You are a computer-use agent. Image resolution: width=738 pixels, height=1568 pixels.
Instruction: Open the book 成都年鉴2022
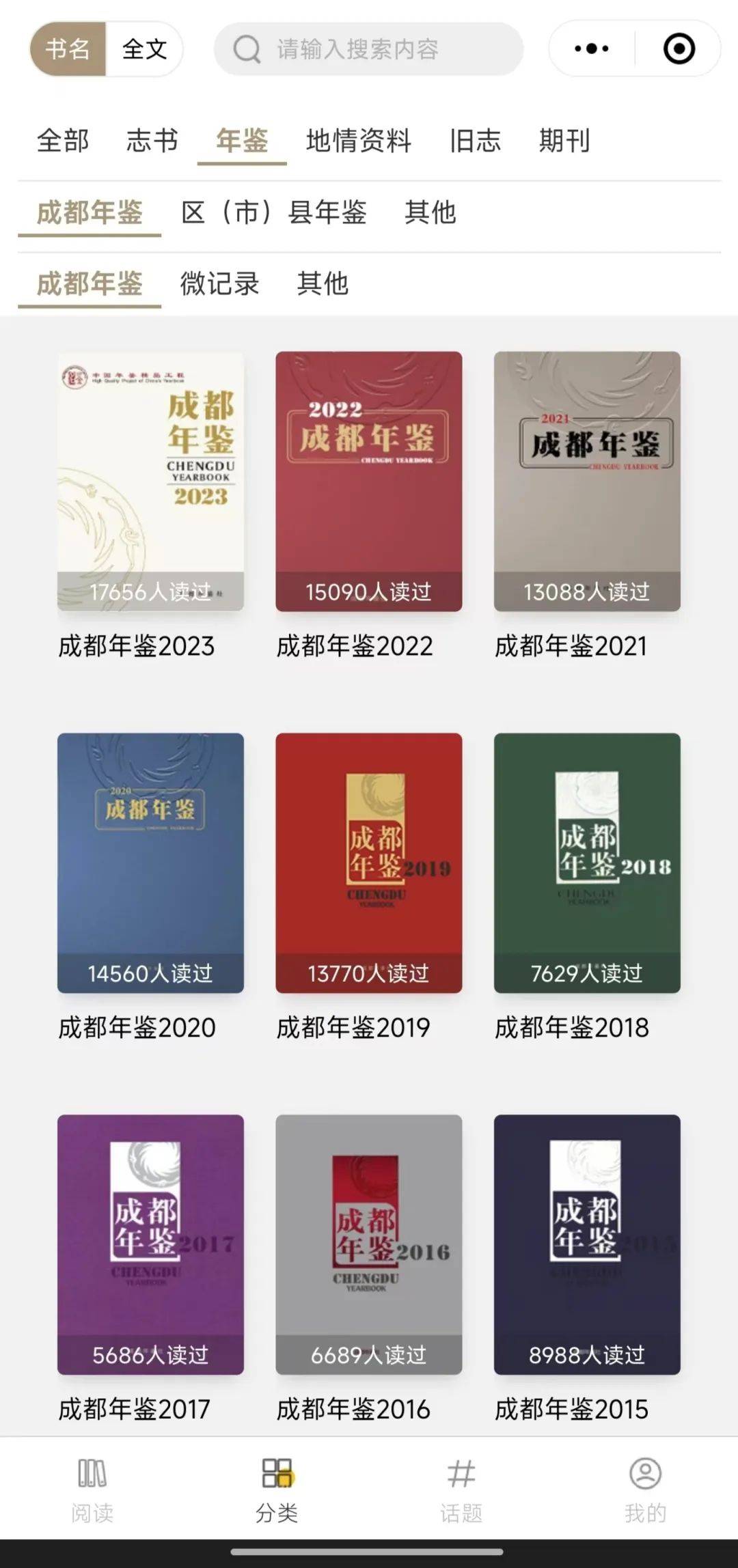[369, 481]
